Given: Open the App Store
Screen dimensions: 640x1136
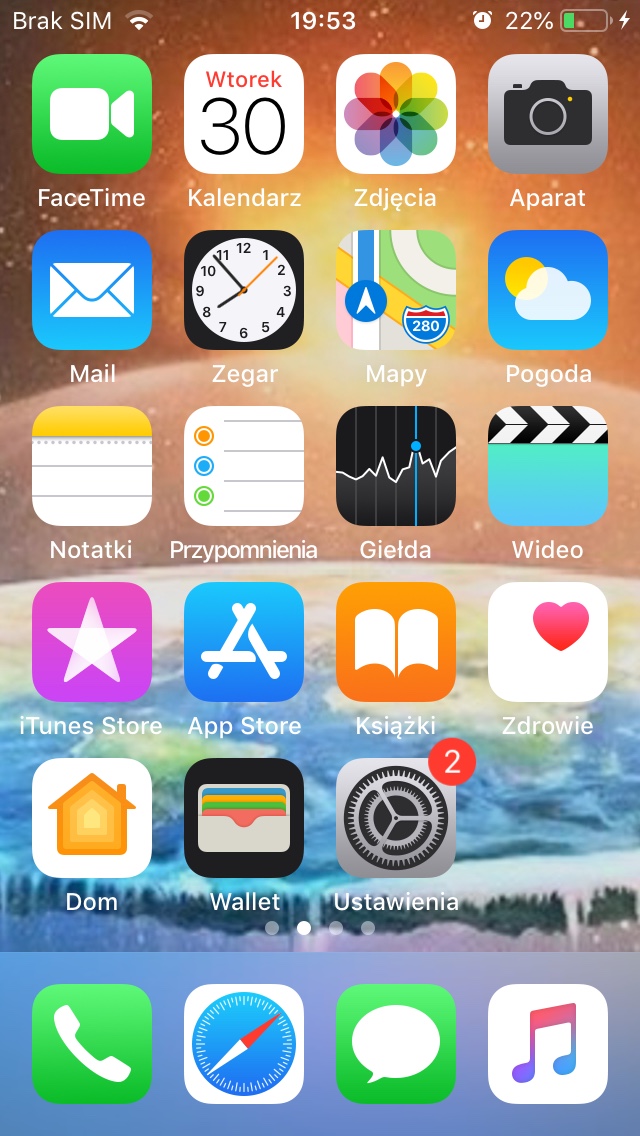Looking at the screenshot, I should (244, 642).
